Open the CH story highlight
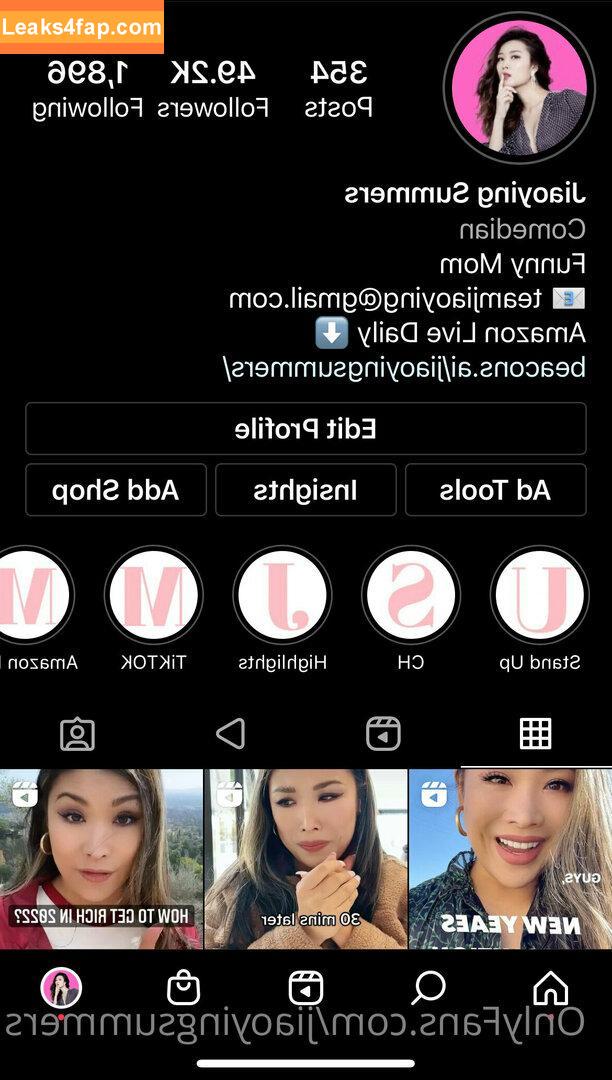612x1080 pixels. tap(411, 596)
